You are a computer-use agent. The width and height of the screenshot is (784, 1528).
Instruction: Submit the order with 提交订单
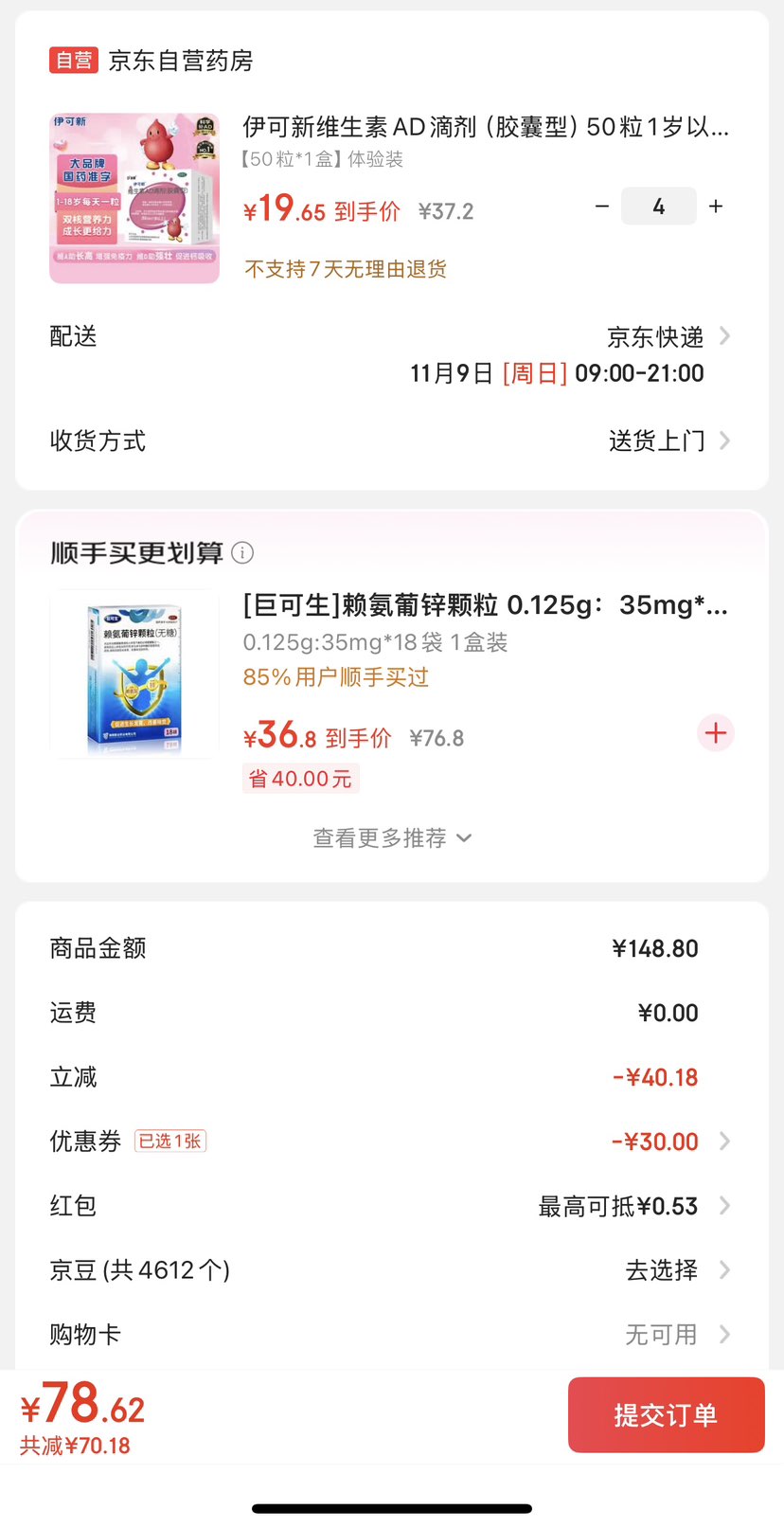tap(666, 1415)
